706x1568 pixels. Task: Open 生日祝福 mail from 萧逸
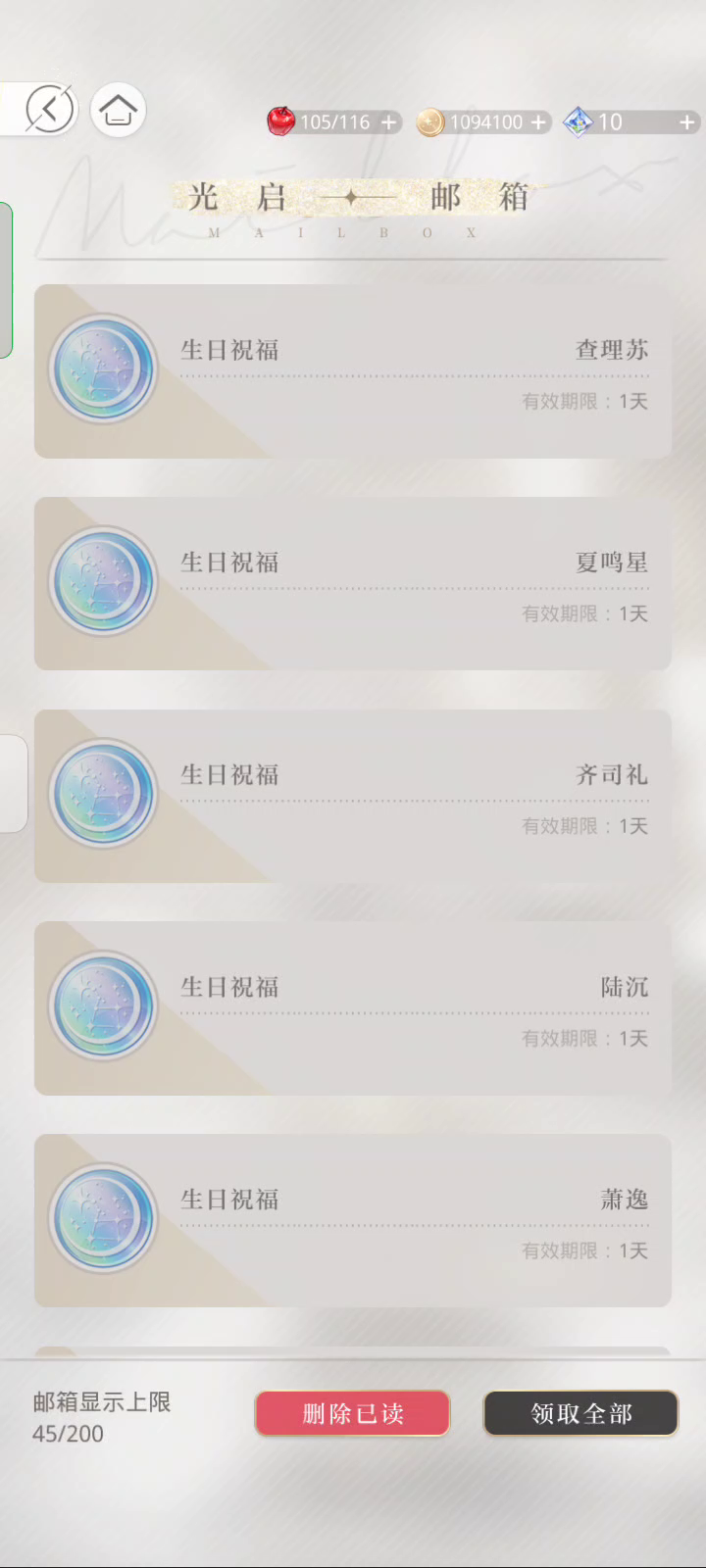point(353,1220)
